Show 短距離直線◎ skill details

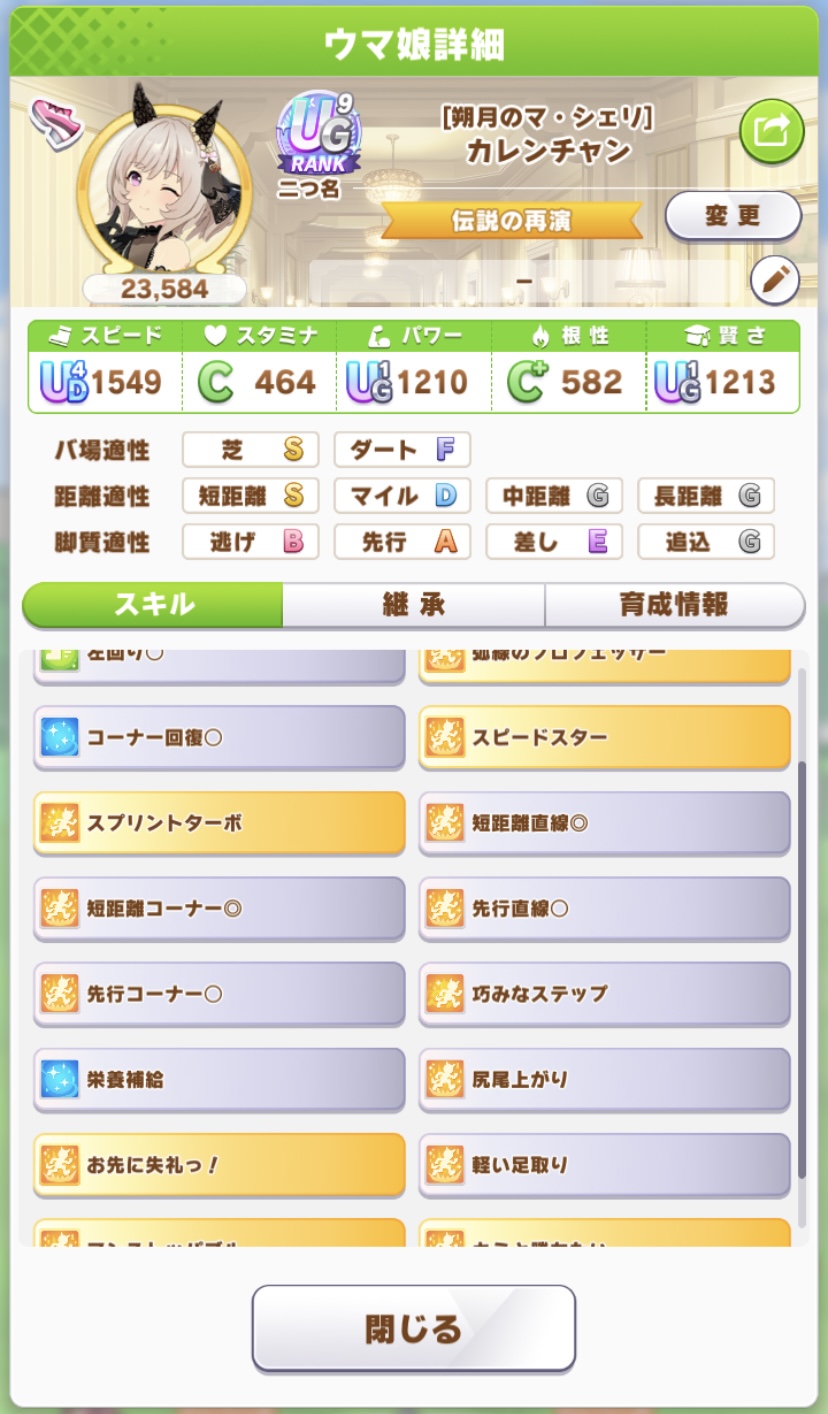click(604, 823)
